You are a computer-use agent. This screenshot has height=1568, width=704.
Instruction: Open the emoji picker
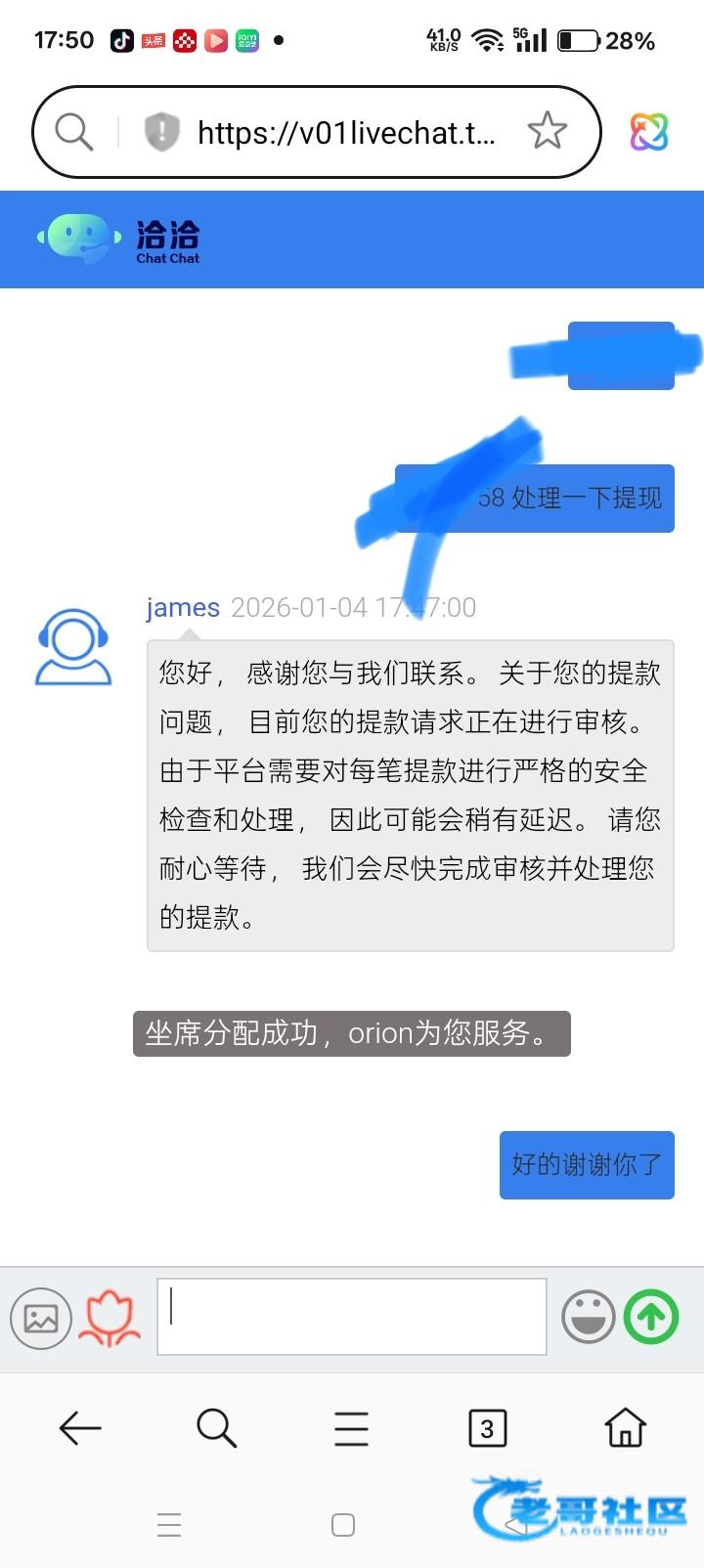coord(588,1317)
